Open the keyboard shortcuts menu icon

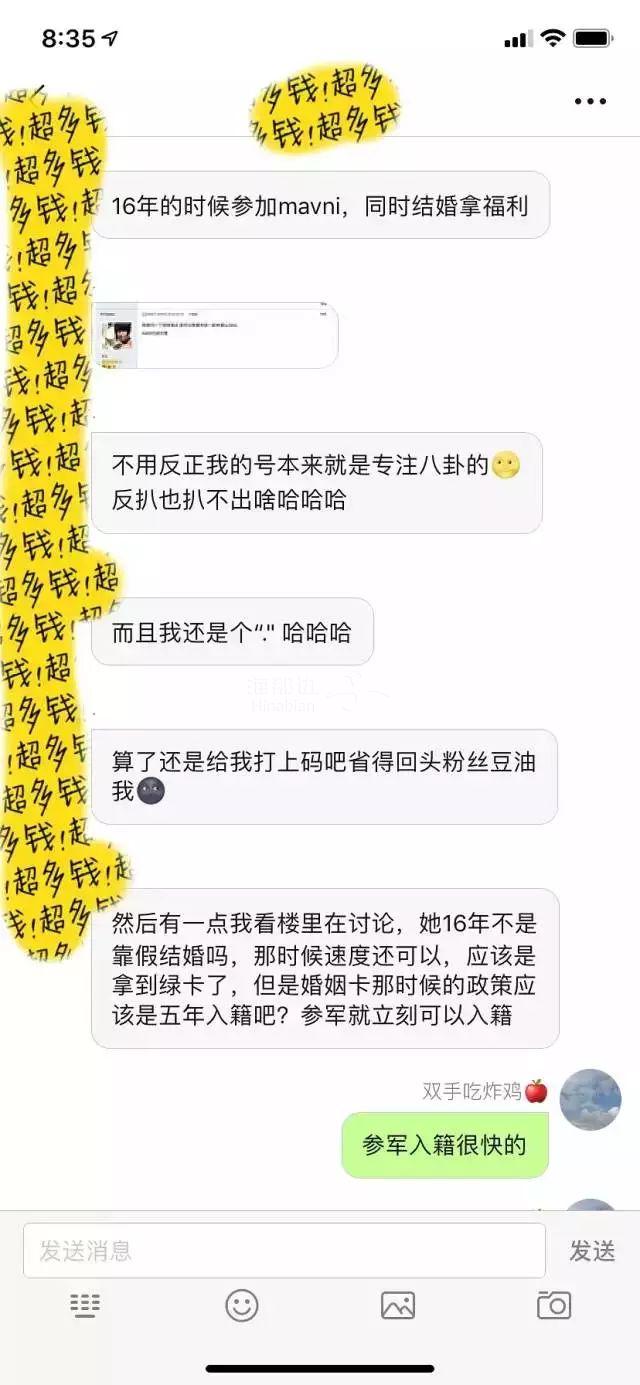coord(84,1305)
